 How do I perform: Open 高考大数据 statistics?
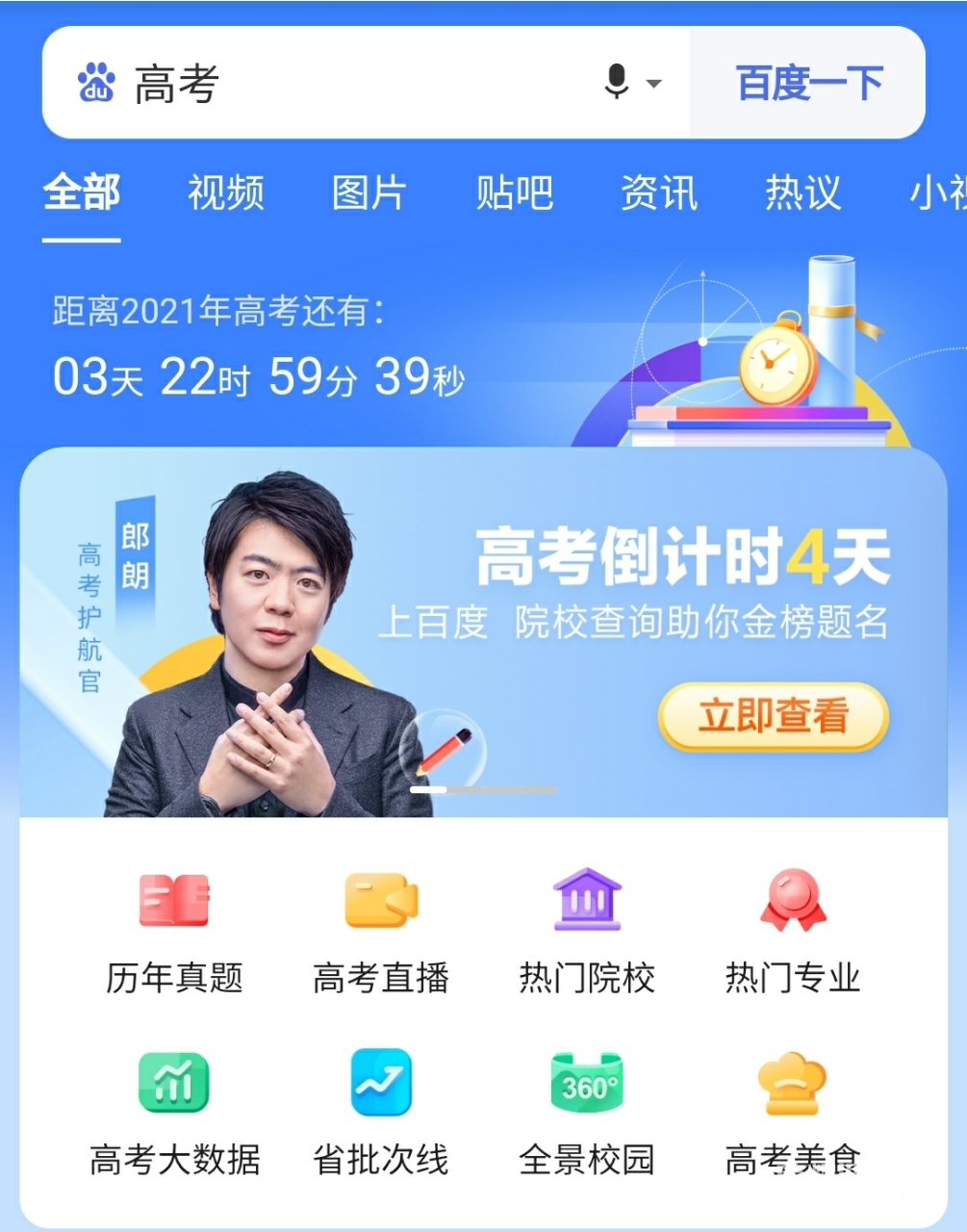coord(174,1113)
